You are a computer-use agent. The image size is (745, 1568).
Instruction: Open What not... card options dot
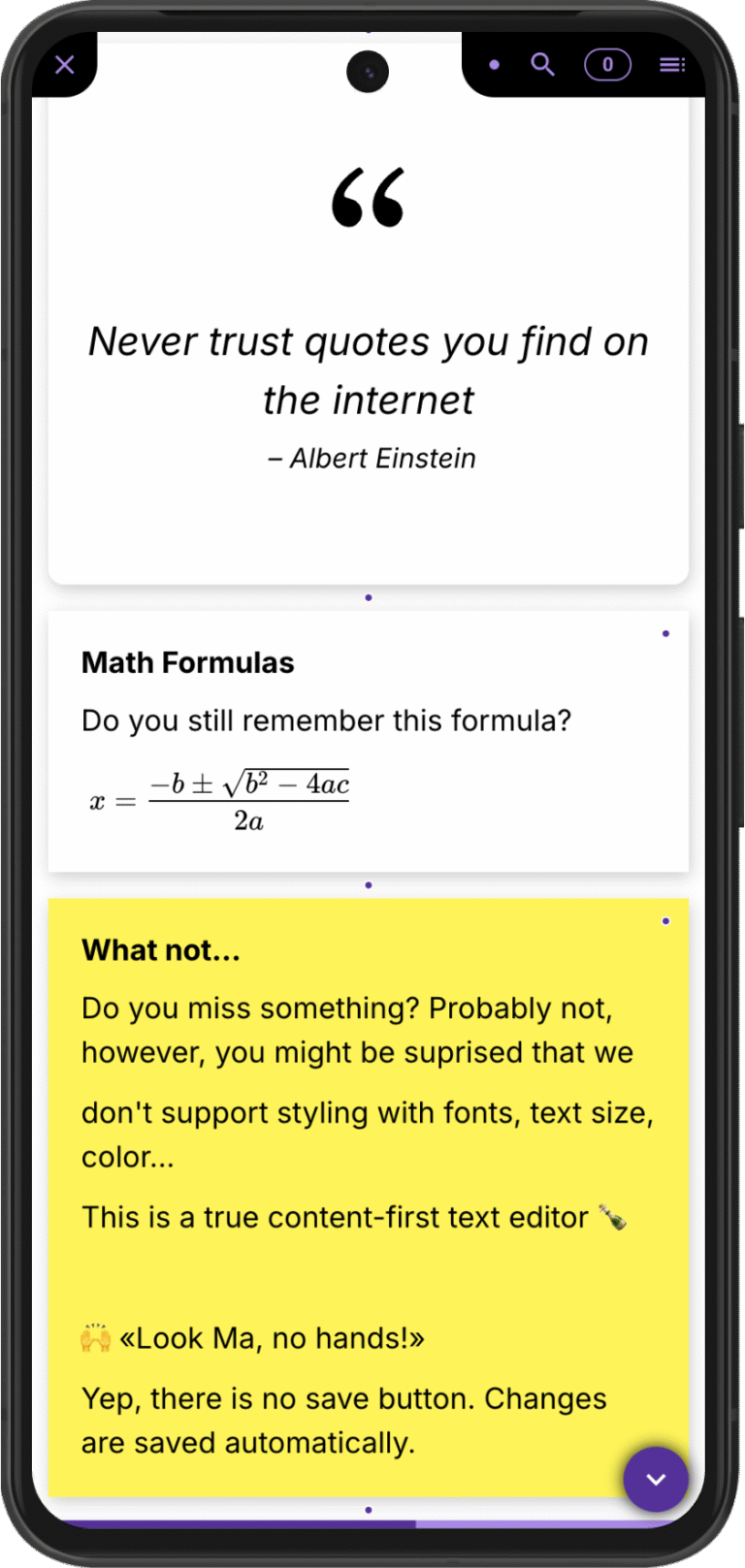(x=665, y=921)
